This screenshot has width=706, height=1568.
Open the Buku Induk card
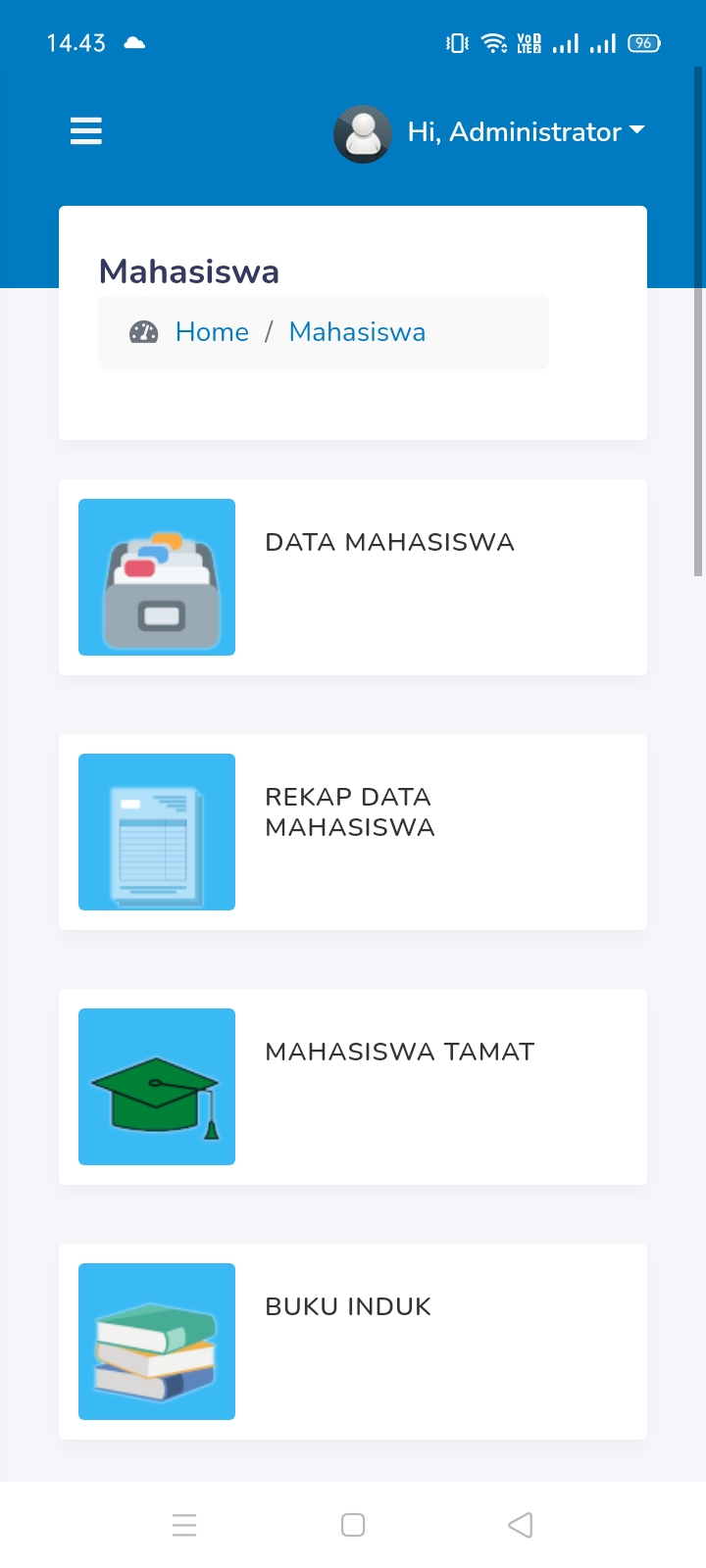pos(353,1342)
